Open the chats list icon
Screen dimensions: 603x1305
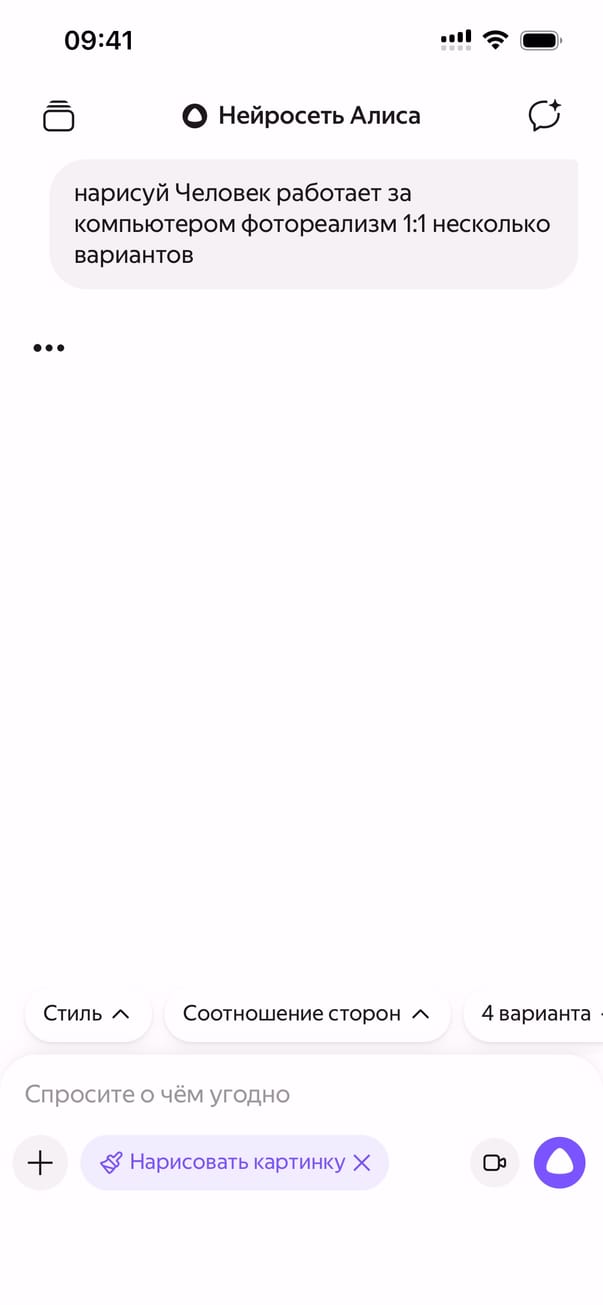(59, 116)
